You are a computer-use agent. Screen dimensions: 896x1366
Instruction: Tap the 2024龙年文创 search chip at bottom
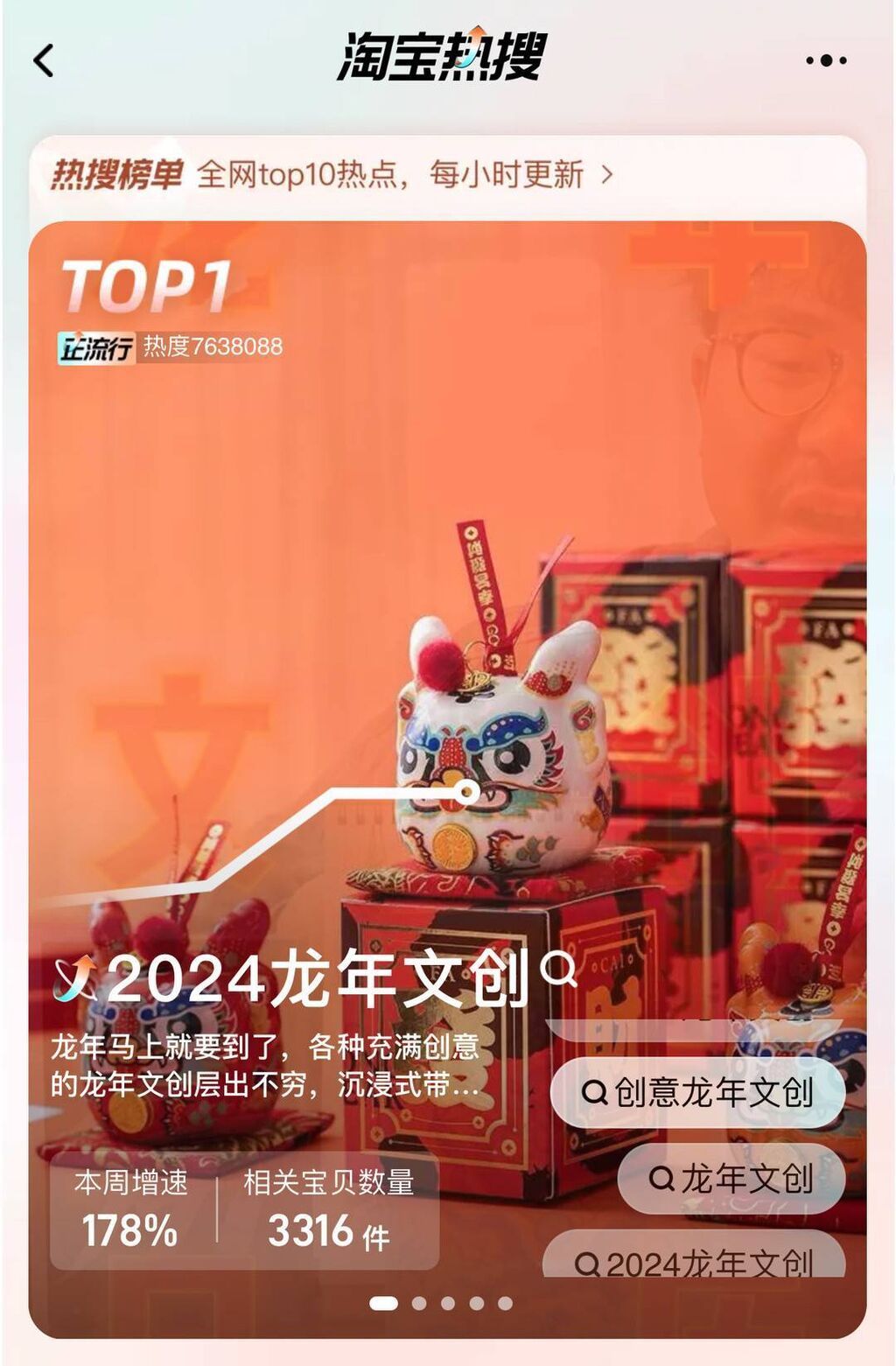coord(695,1258)
